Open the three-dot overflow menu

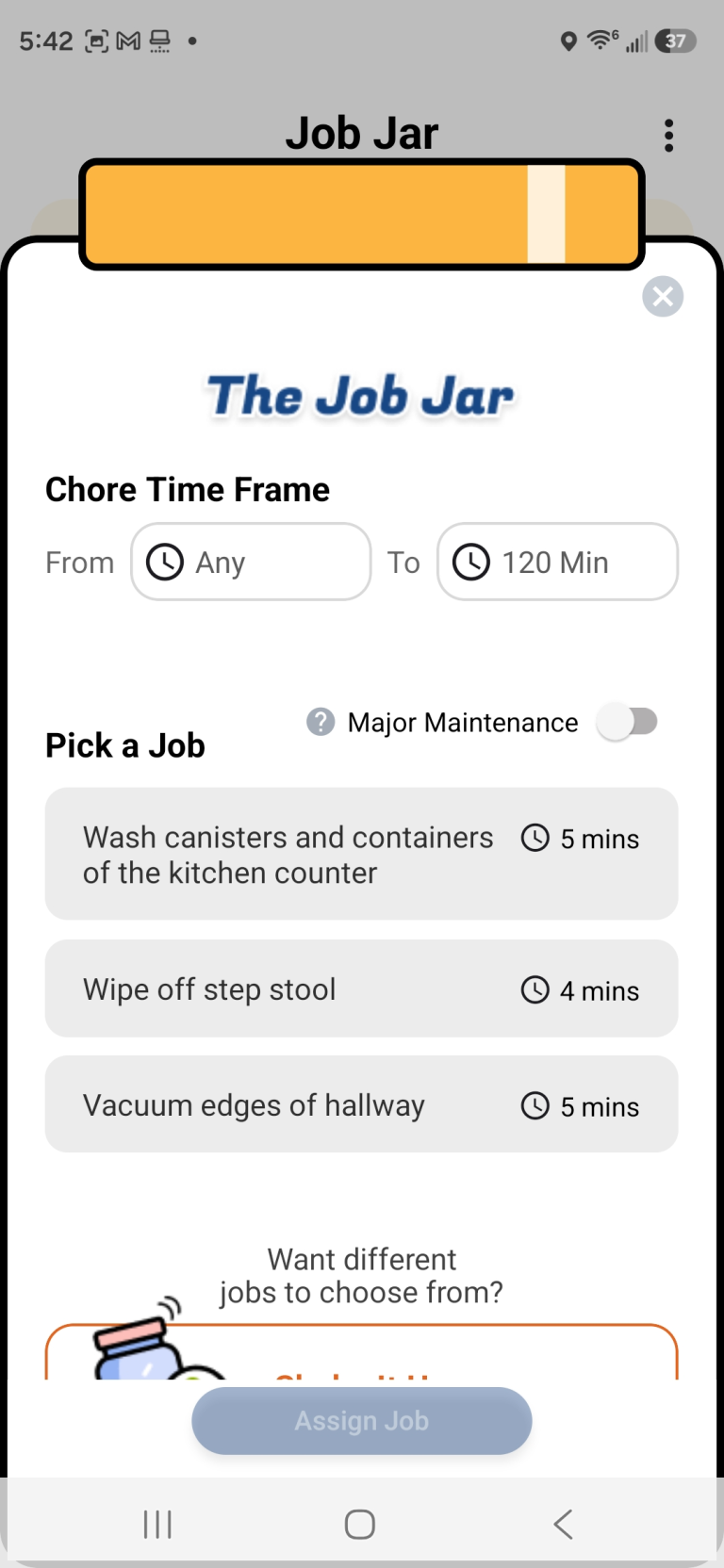668,136
